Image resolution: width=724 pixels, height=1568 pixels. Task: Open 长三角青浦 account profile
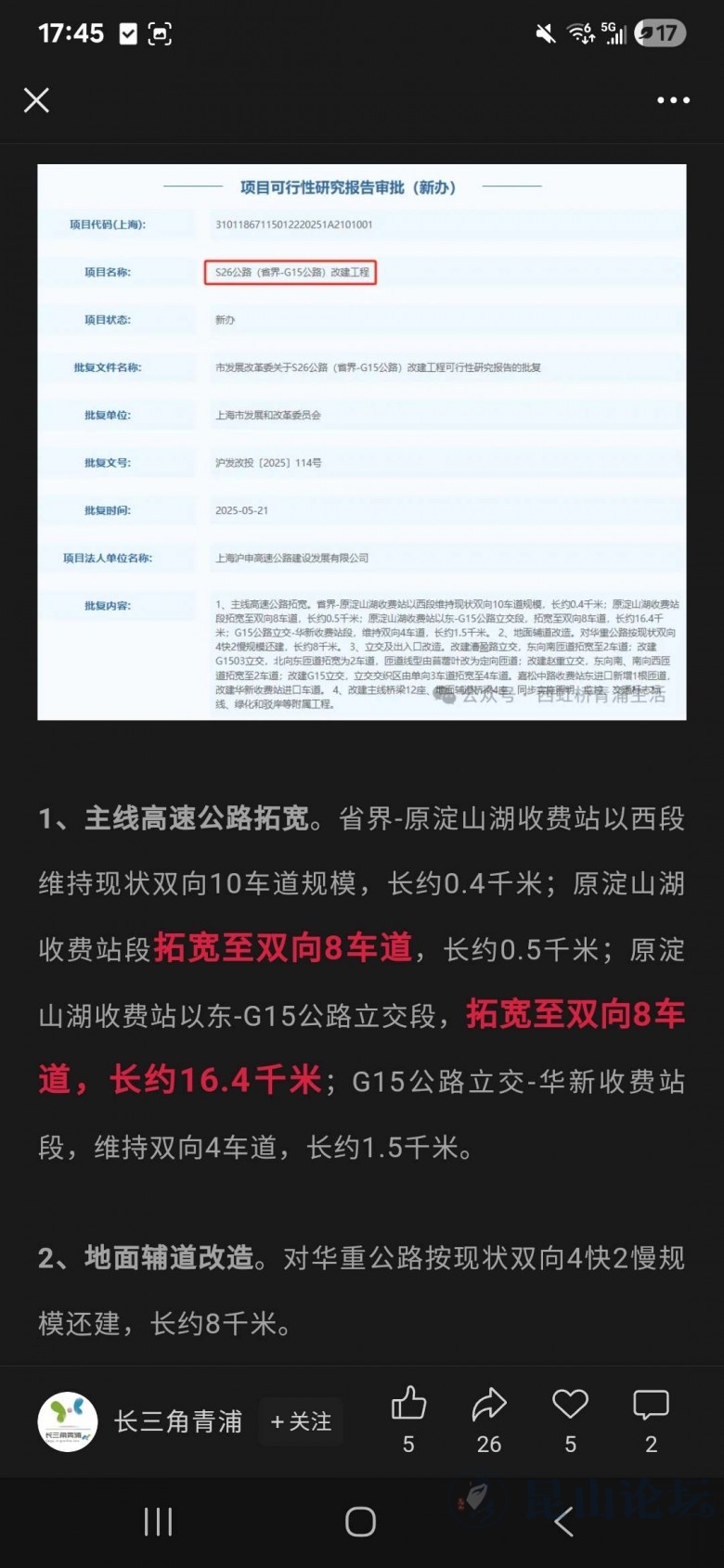(x=68, y=1421)
